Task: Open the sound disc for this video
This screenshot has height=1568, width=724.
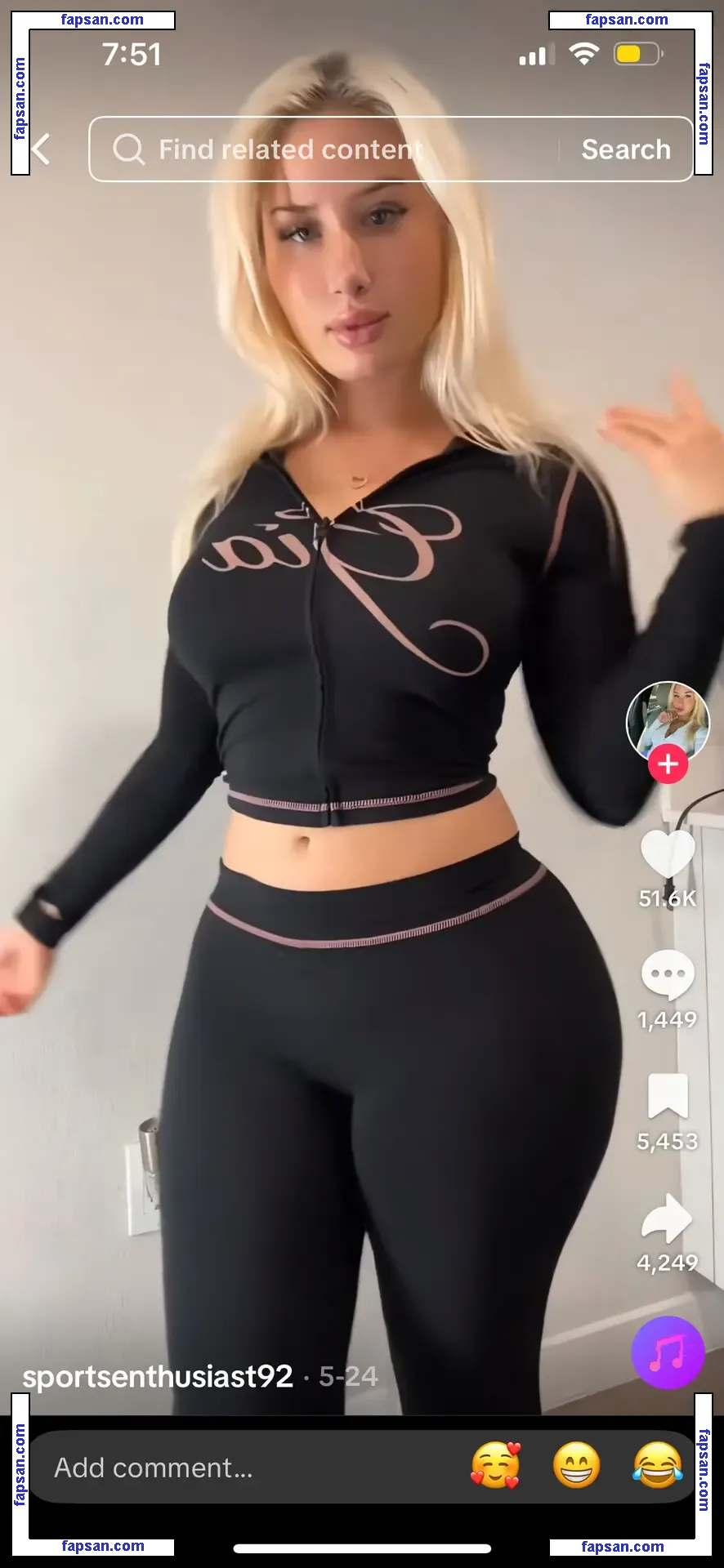Action: (x=668, y=1352)
